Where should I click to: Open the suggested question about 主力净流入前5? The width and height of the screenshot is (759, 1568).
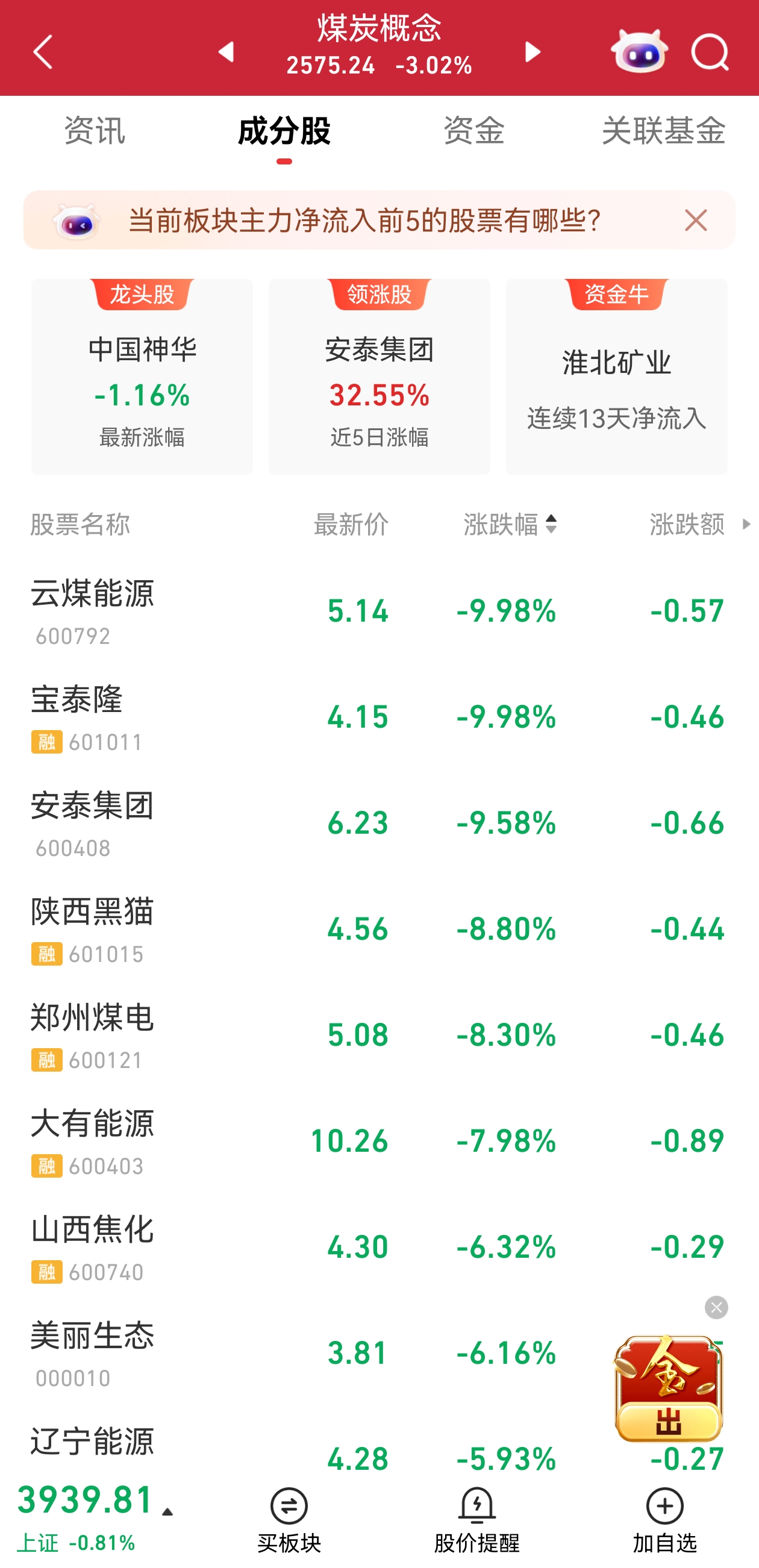[364, 220]
